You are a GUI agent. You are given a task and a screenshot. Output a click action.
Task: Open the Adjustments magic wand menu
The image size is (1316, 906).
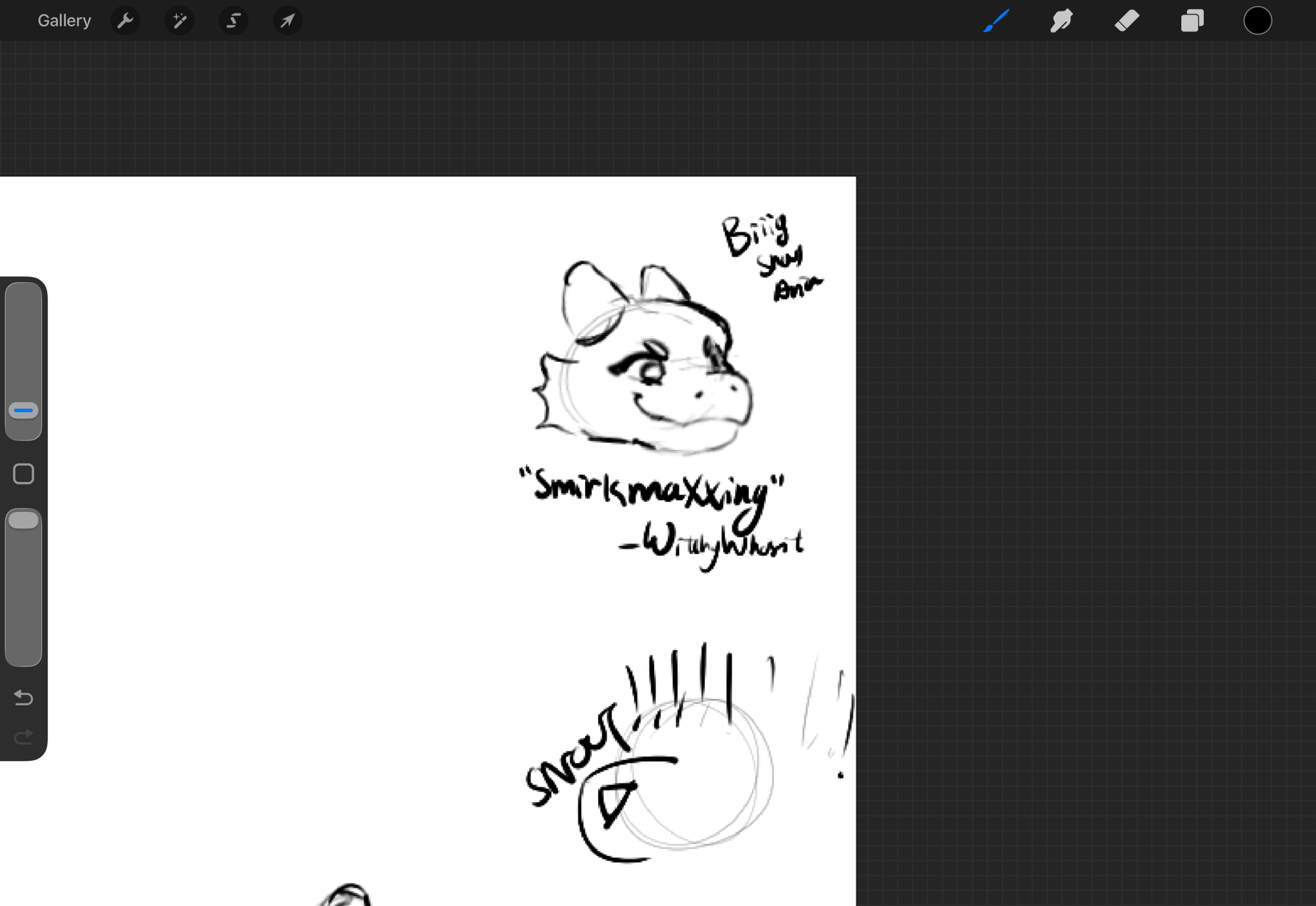(x=179, y=20)
